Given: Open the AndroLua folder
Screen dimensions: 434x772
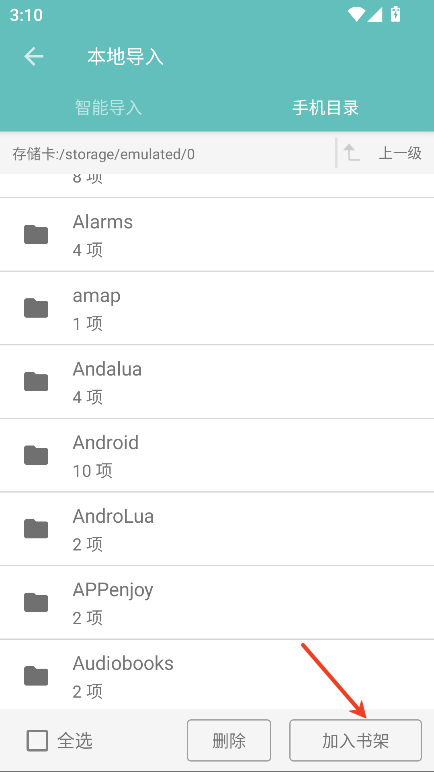Looking at the screenshot, I should (x=217, y=529).
